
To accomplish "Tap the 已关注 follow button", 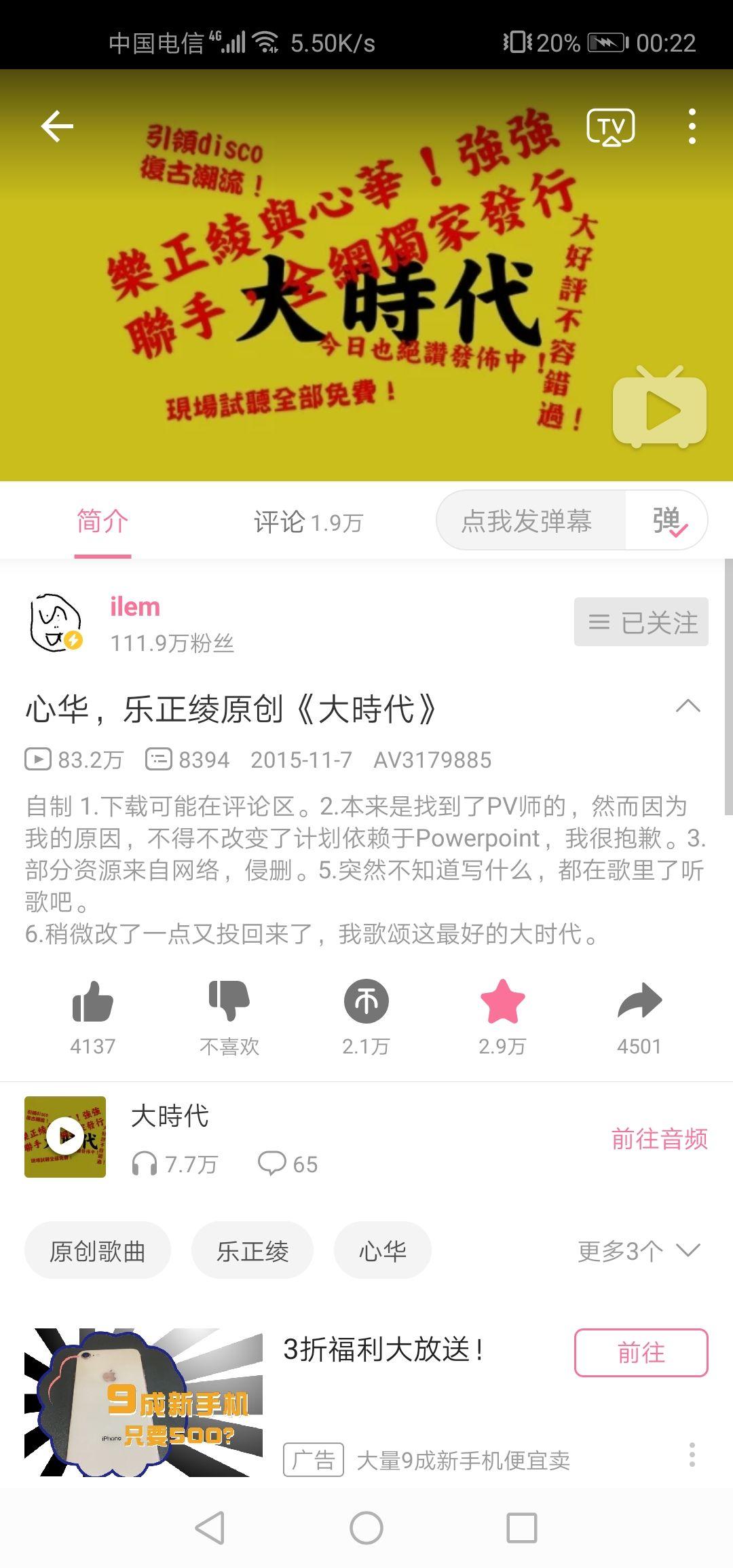I will 641,622.
